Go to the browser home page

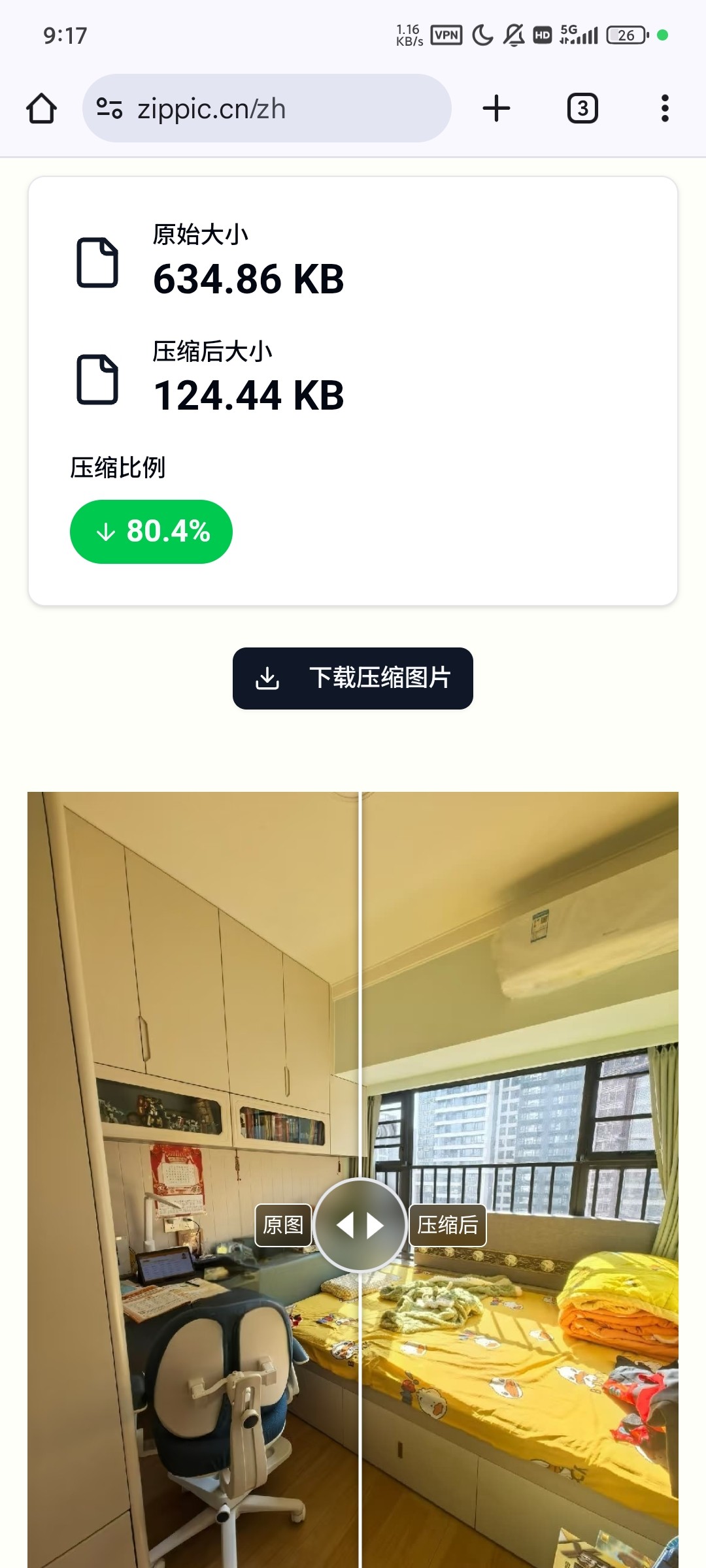[x=41, y=108]
